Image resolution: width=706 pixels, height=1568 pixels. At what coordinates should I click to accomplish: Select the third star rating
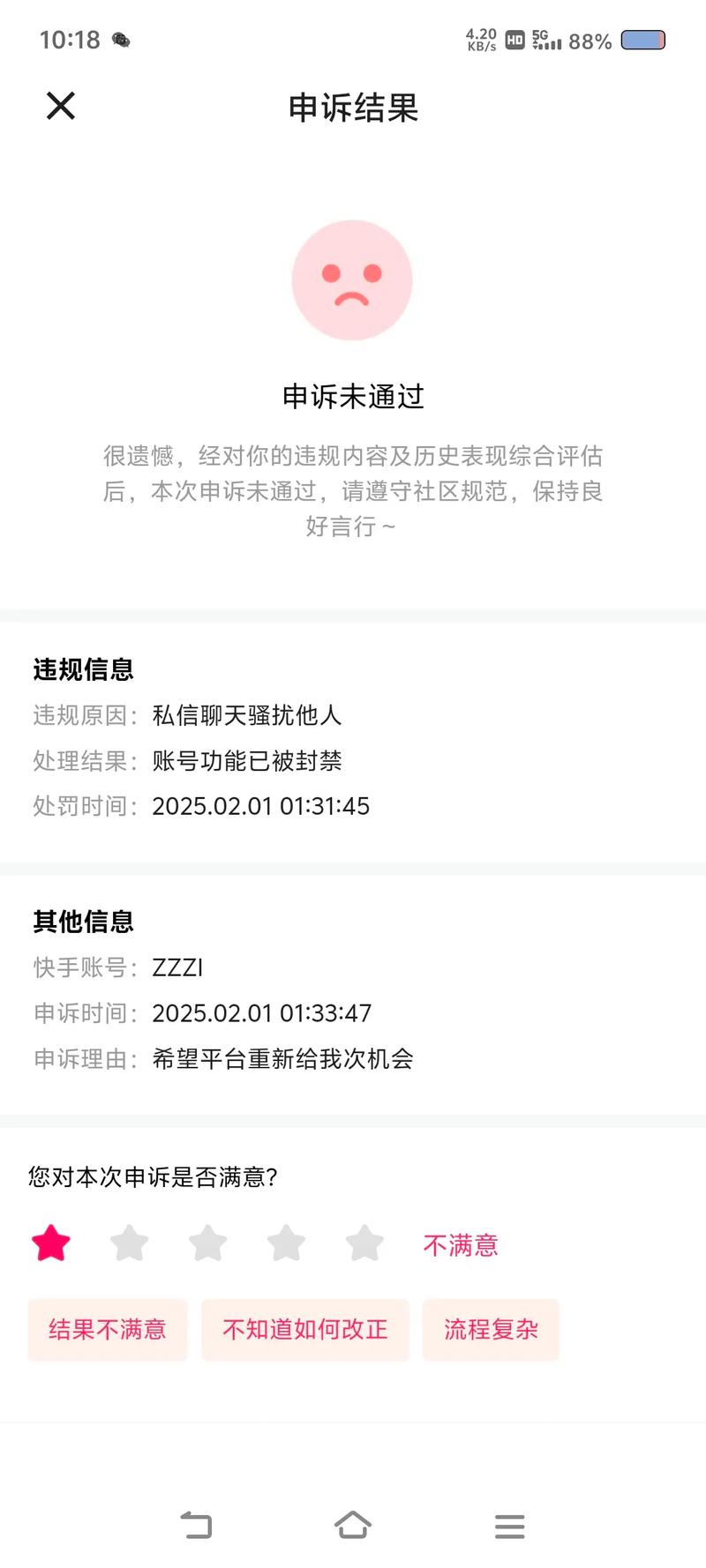(207, 1243)
